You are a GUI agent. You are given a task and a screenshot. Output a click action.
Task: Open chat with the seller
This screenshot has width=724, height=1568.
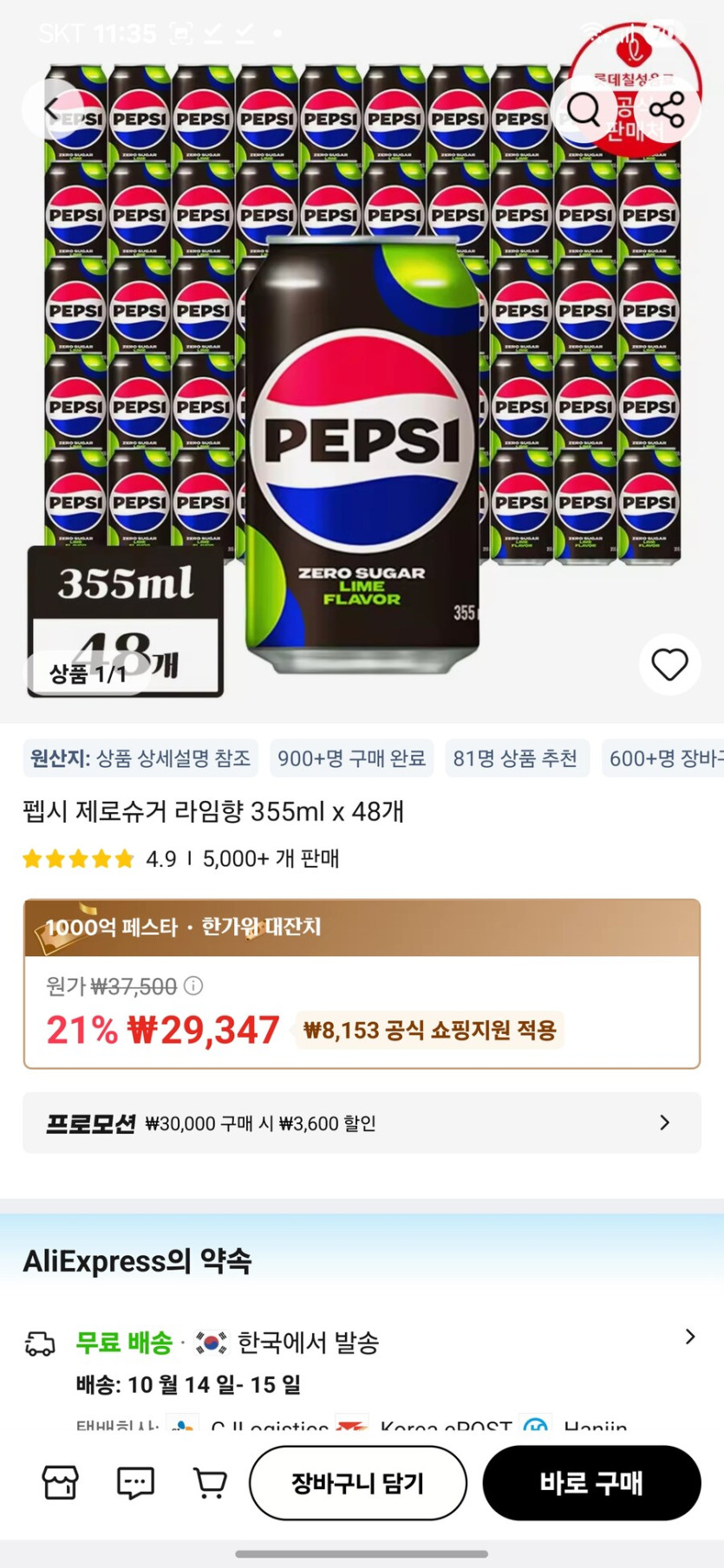coord(134,1483)
